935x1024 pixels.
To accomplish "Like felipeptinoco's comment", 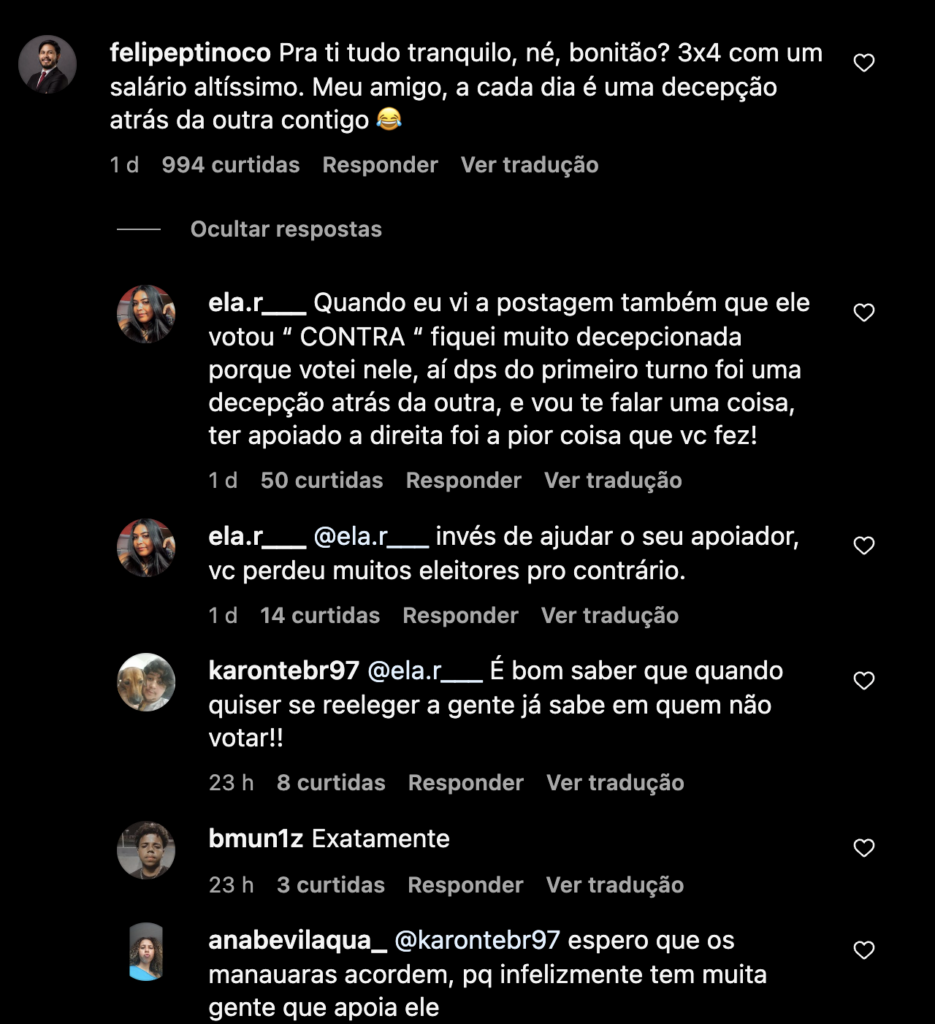I will click(864, 63).
